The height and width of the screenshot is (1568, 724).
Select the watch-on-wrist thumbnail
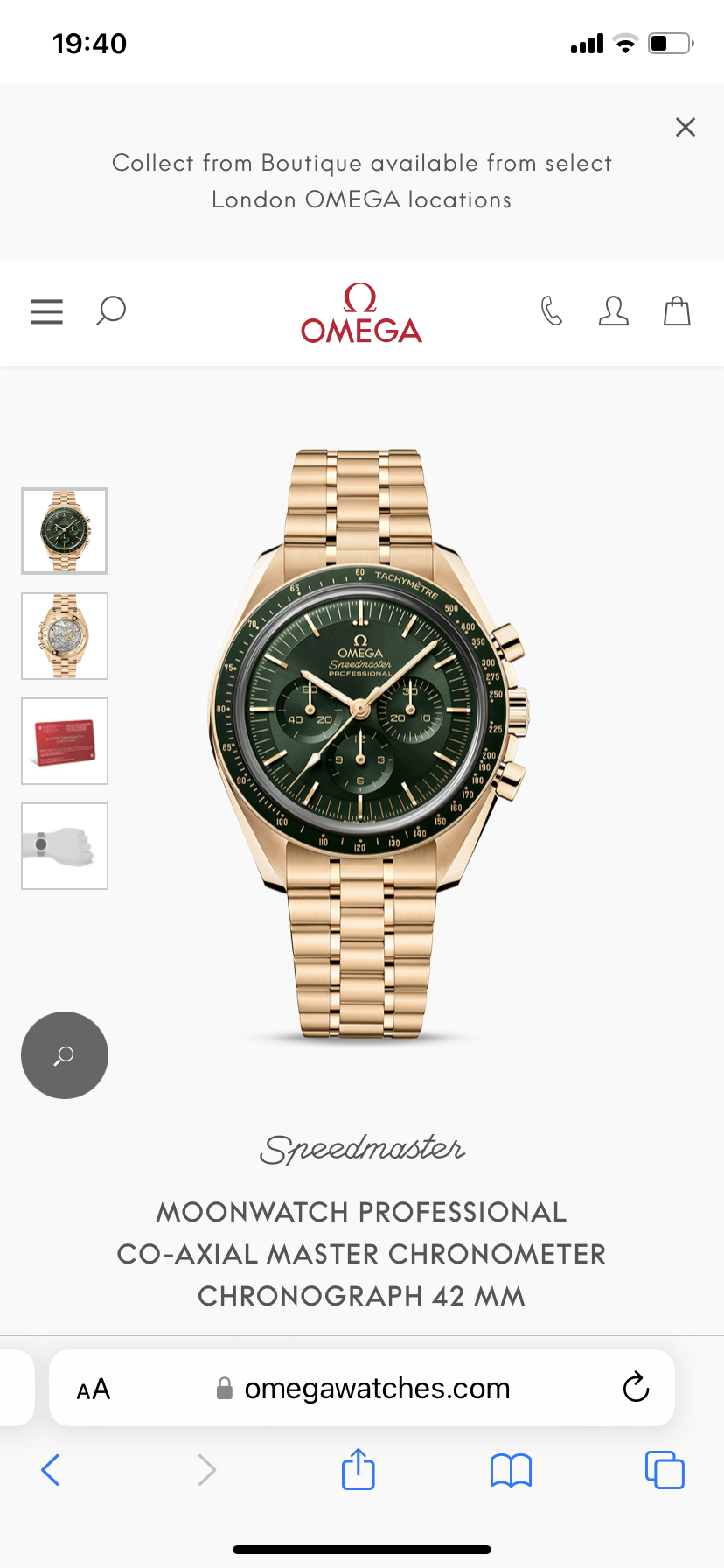(x=65, y=846)
